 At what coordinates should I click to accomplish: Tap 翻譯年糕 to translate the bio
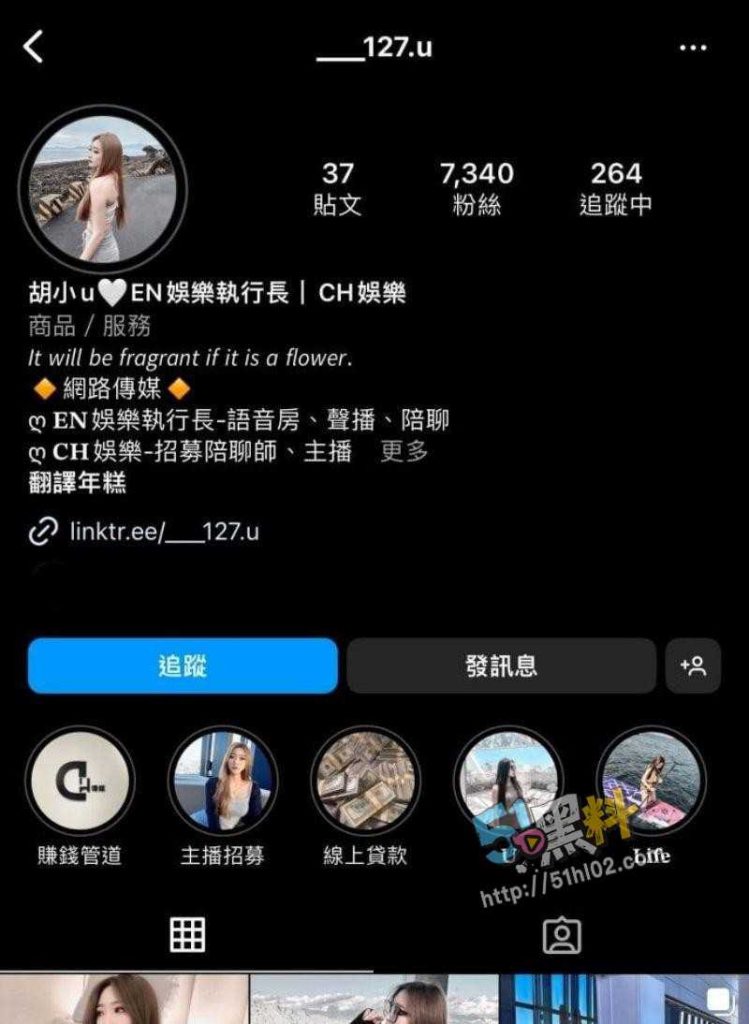pos(78,484)
